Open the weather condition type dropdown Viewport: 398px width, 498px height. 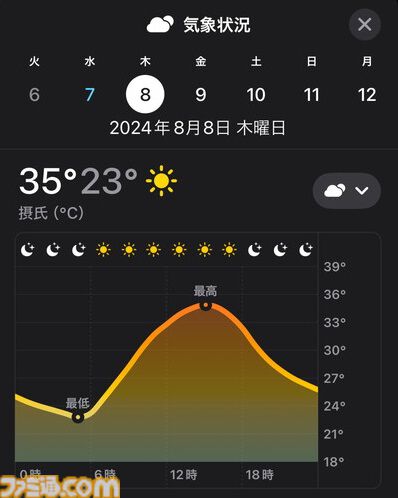coord(347,191)
